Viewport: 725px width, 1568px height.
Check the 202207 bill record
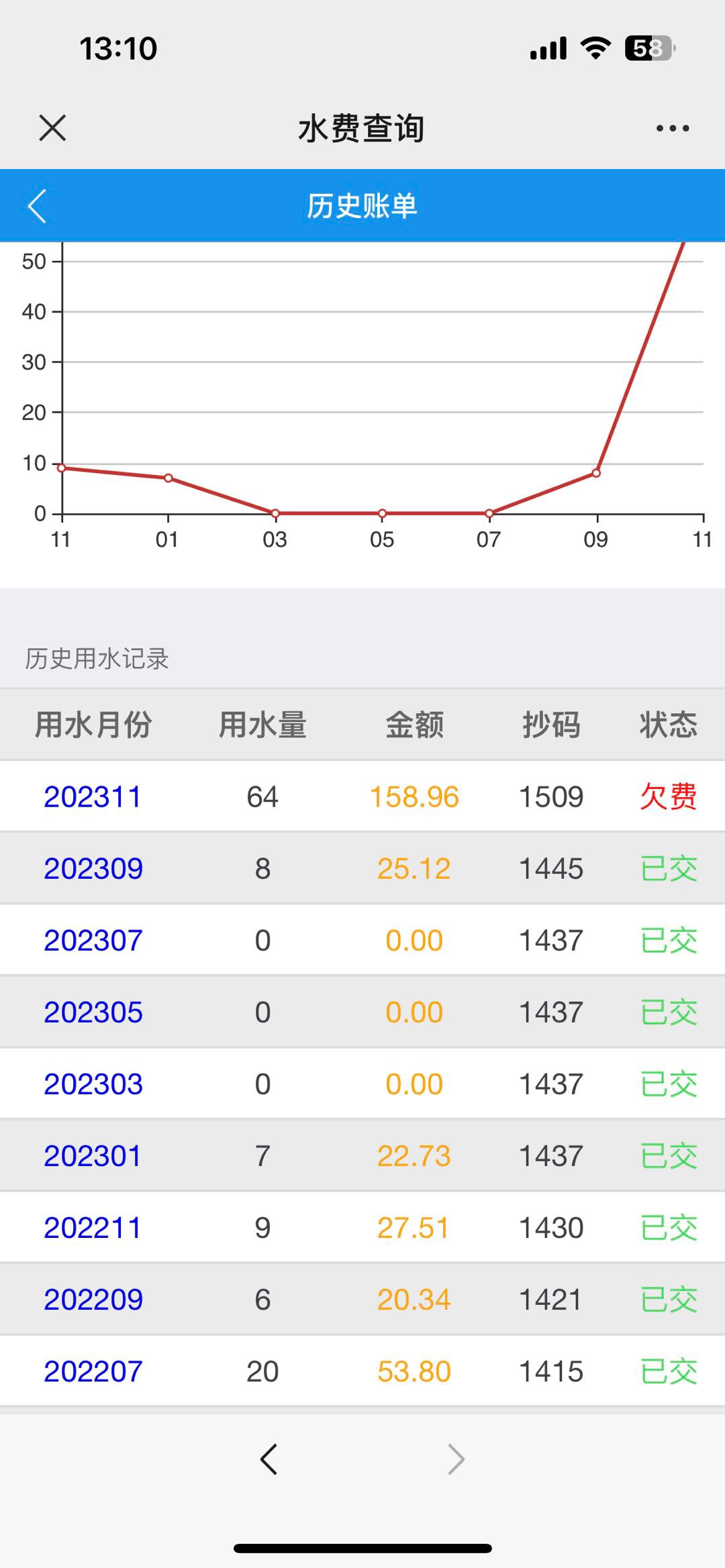coord(93,1371)
